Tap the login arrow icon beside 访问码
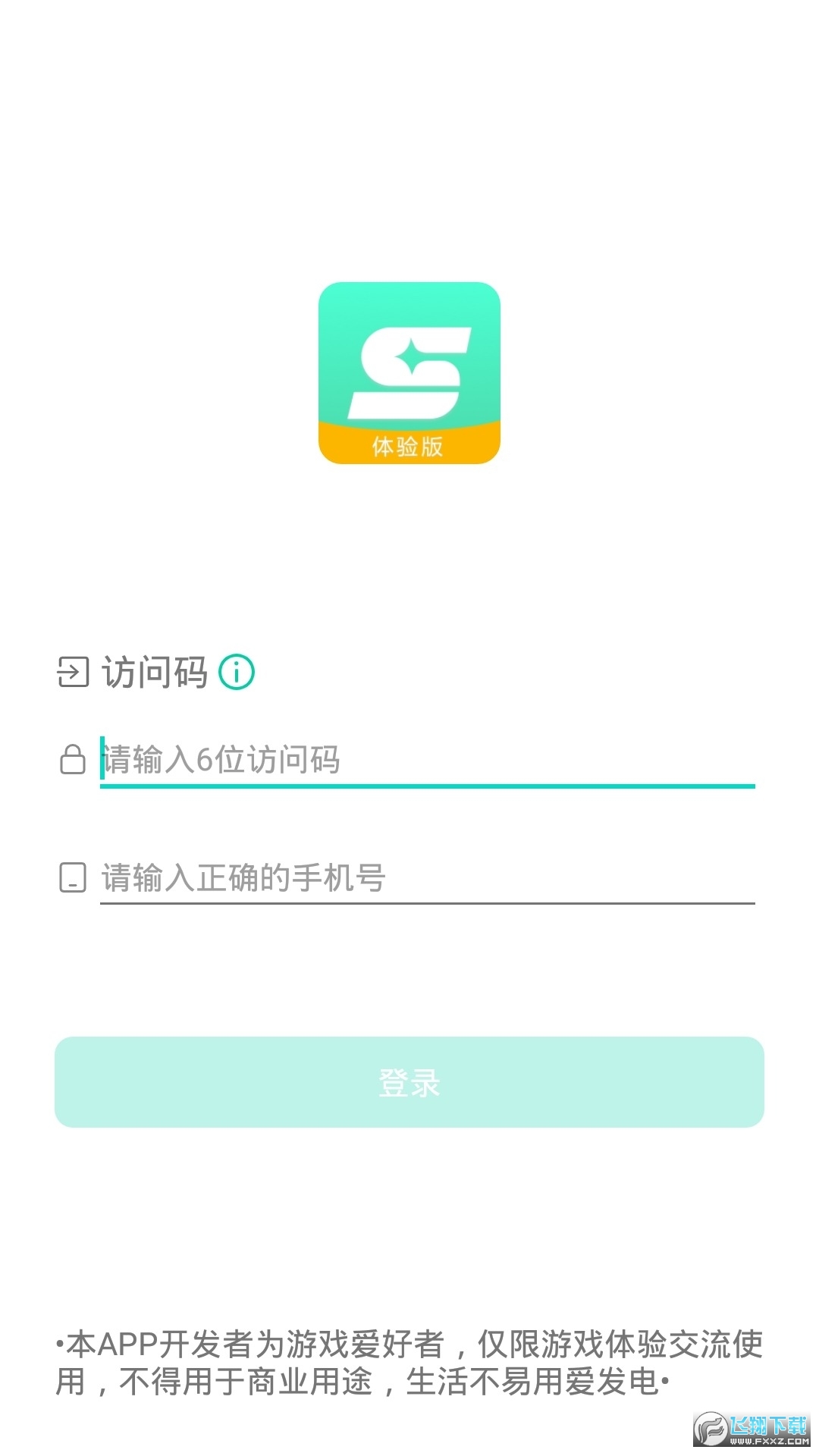Image resolution: width=819 pixels, height=1456 pixels. click(72, 670)
